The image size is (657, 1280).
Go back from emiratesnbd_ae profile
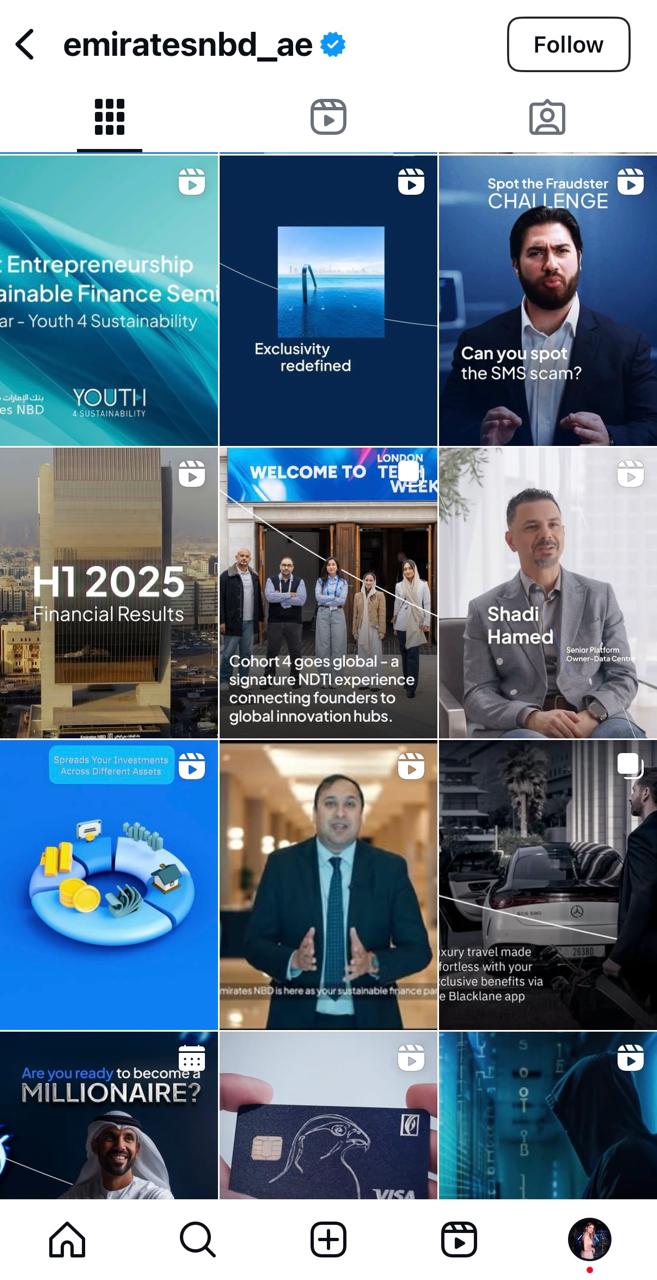coord(25,45)
